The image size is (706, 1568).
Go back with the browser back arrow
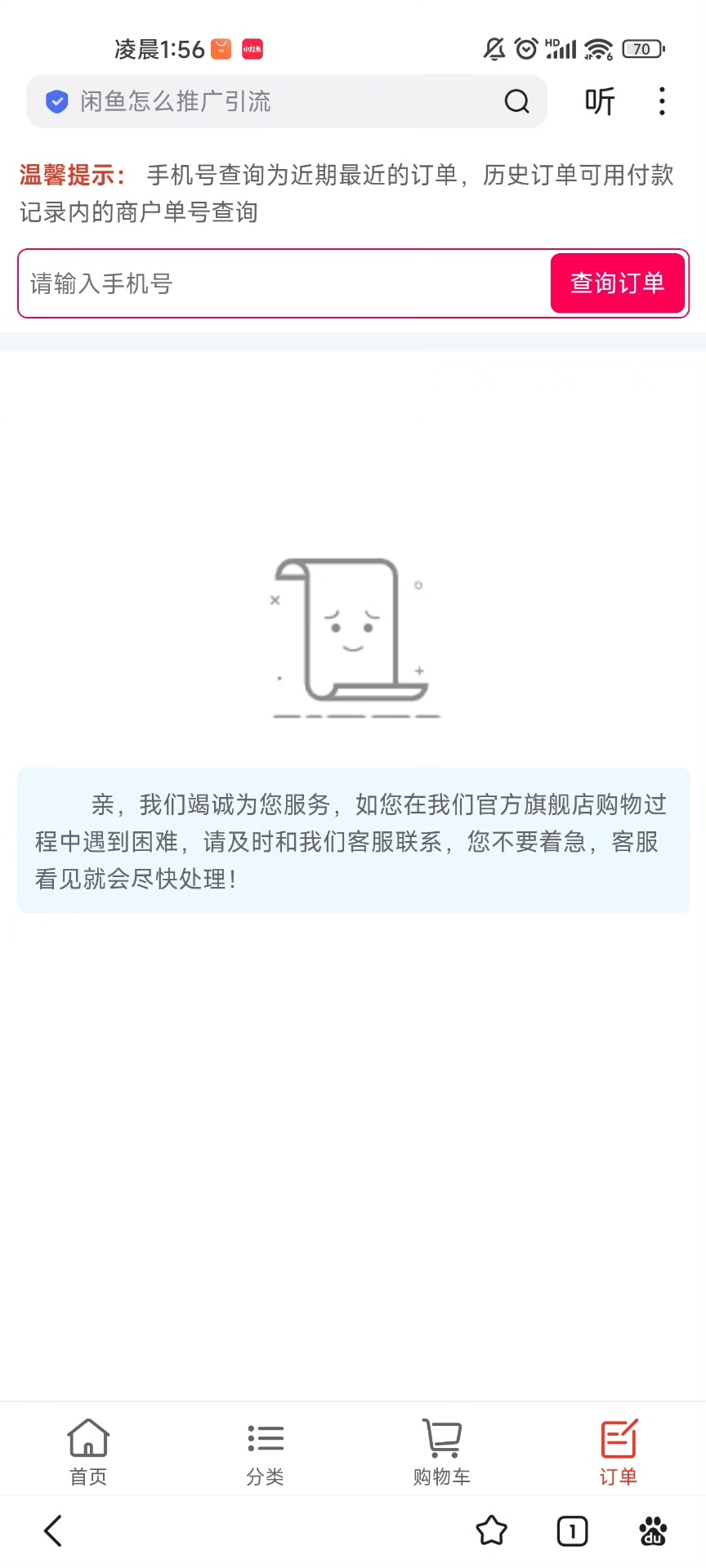[53, 1530]
